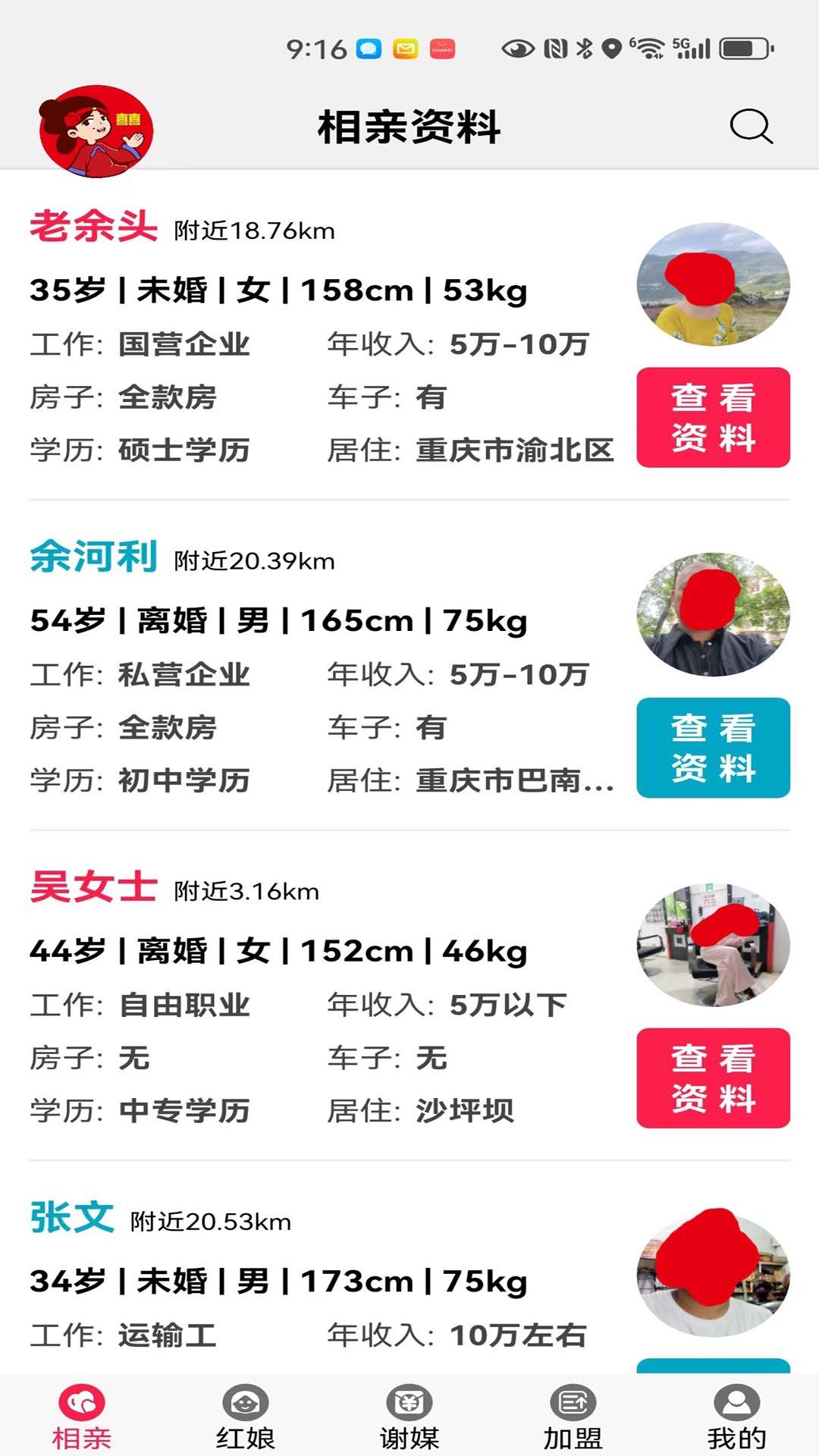Open 吴女士's profile photo
Image resolution: width=819 pixels, height=1456 pixels.
point(713,945)
